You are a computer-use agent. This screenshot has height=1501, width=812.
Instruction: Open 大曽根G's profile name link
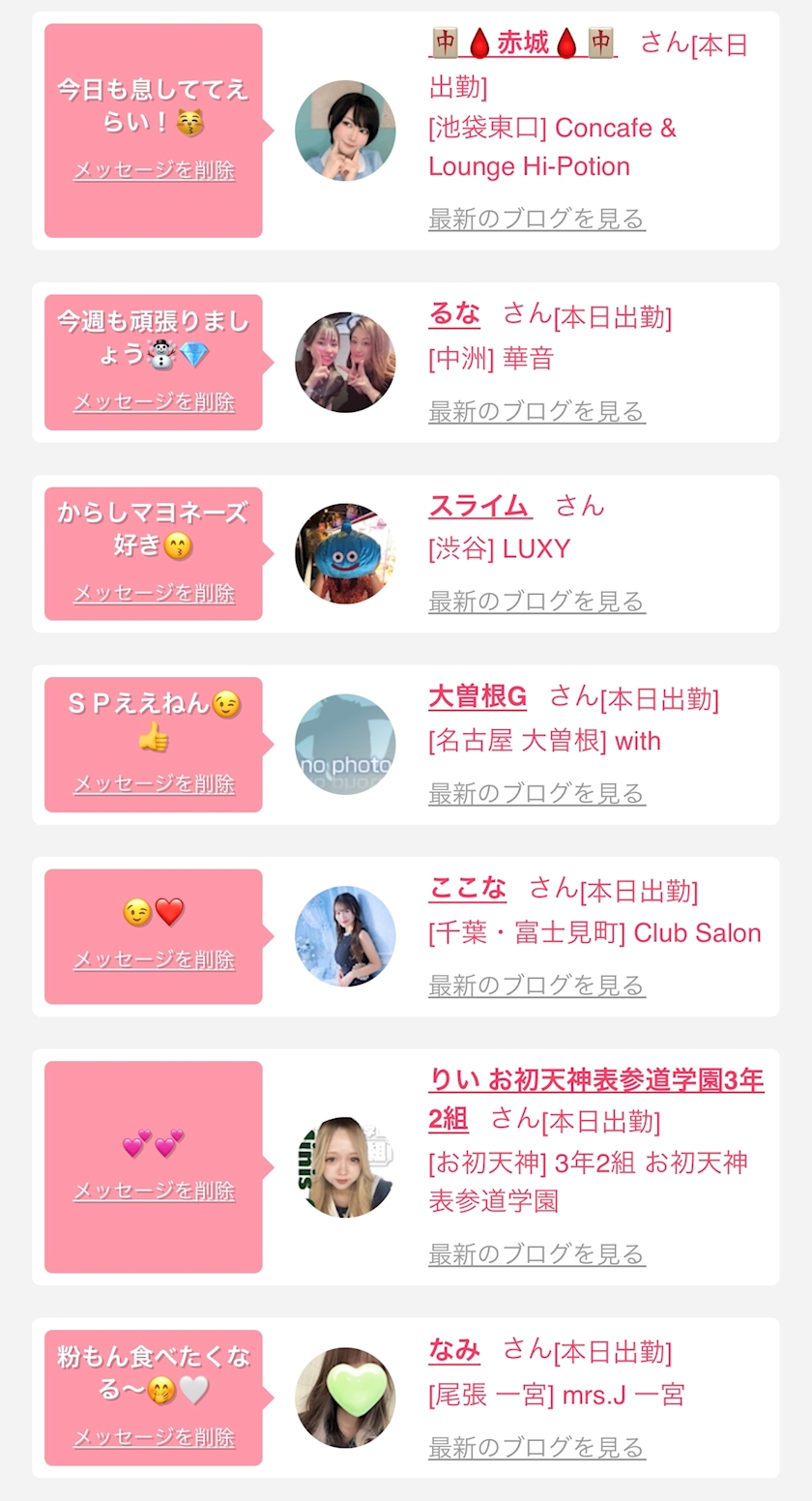coord(478,696)
